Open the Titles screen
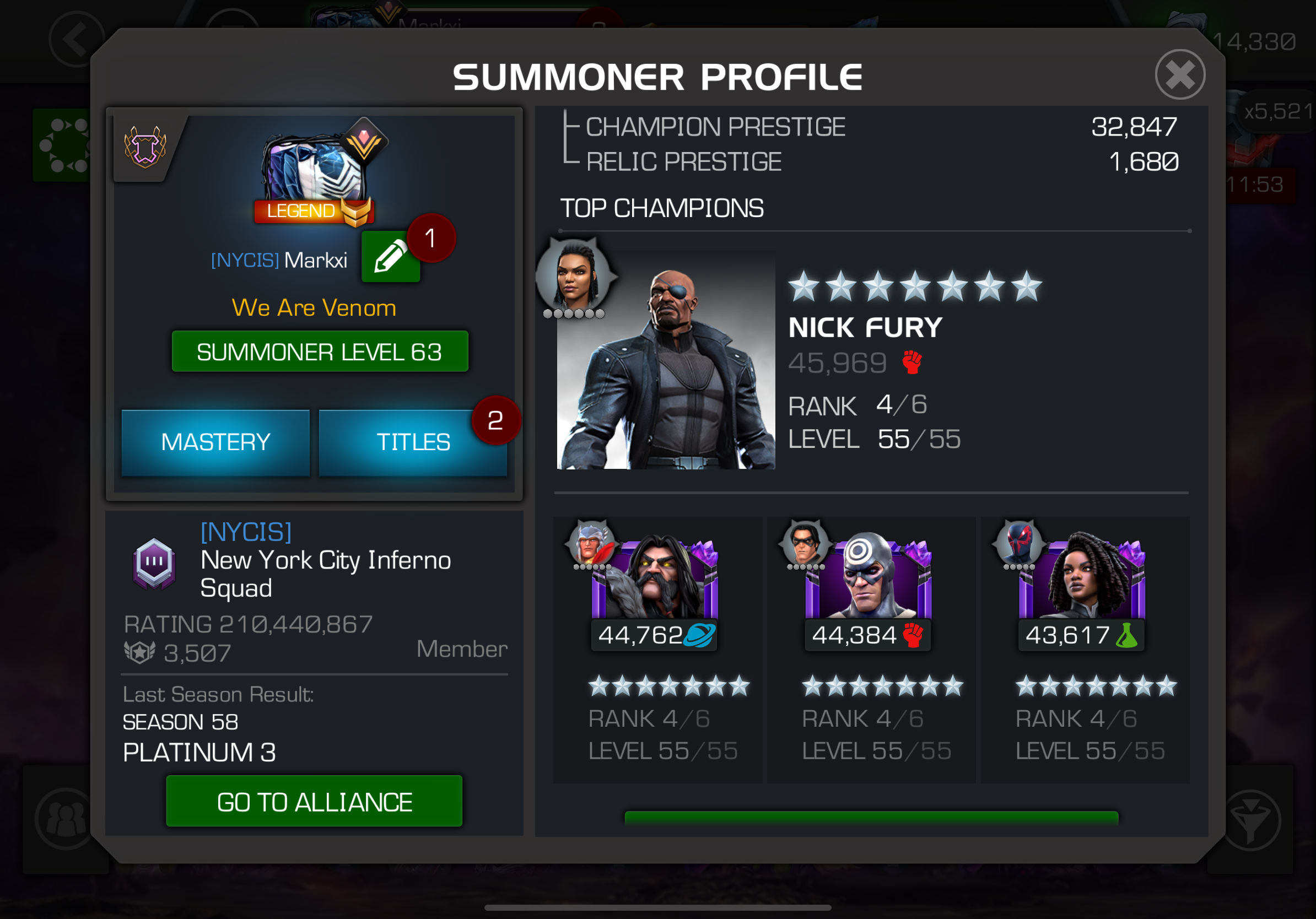Screen dimensions: 1316x919 coord(413,442)
